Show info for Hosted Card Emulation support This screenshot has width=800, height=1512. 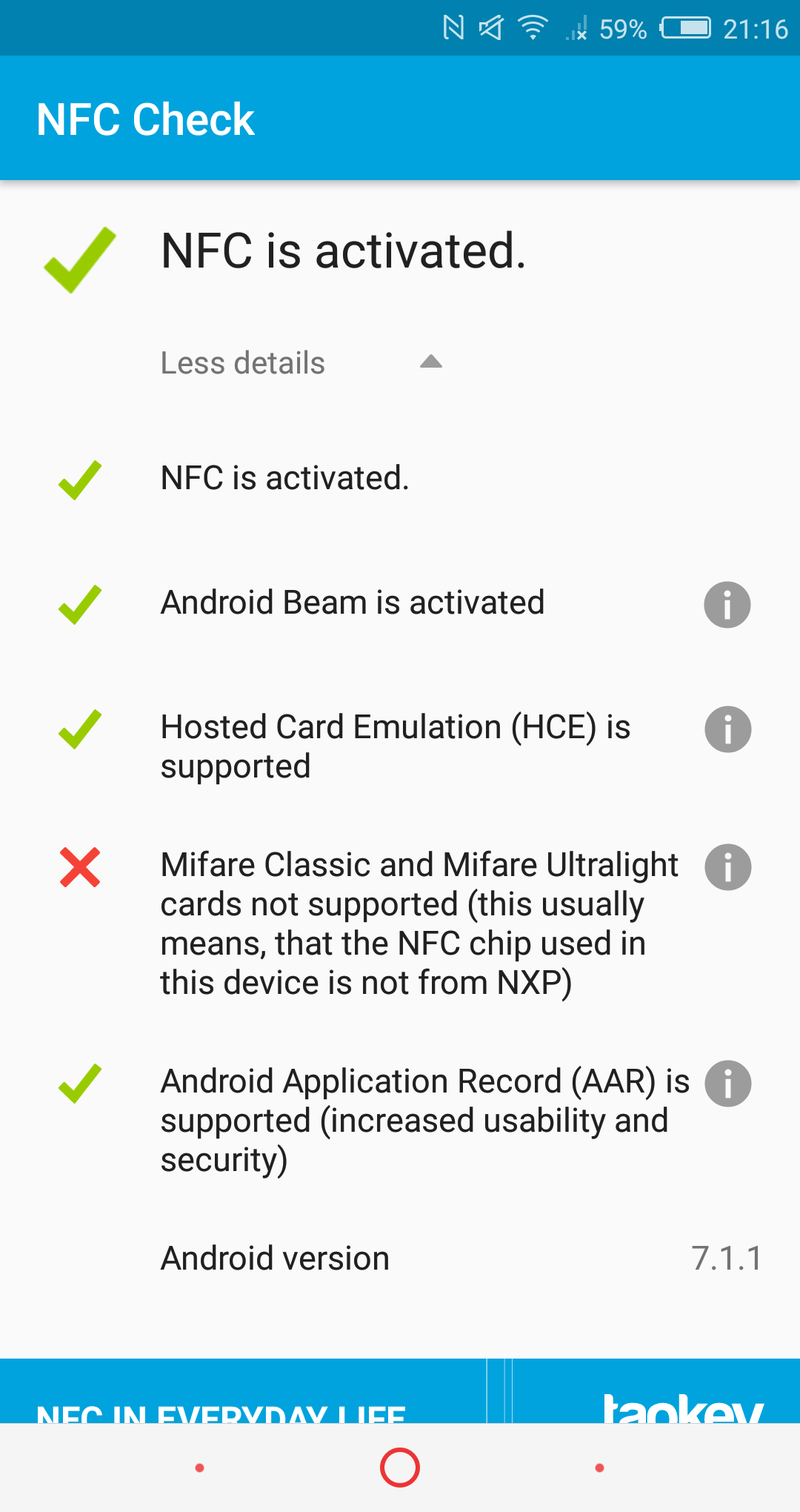pyautogui.click(x=727, y=729)
